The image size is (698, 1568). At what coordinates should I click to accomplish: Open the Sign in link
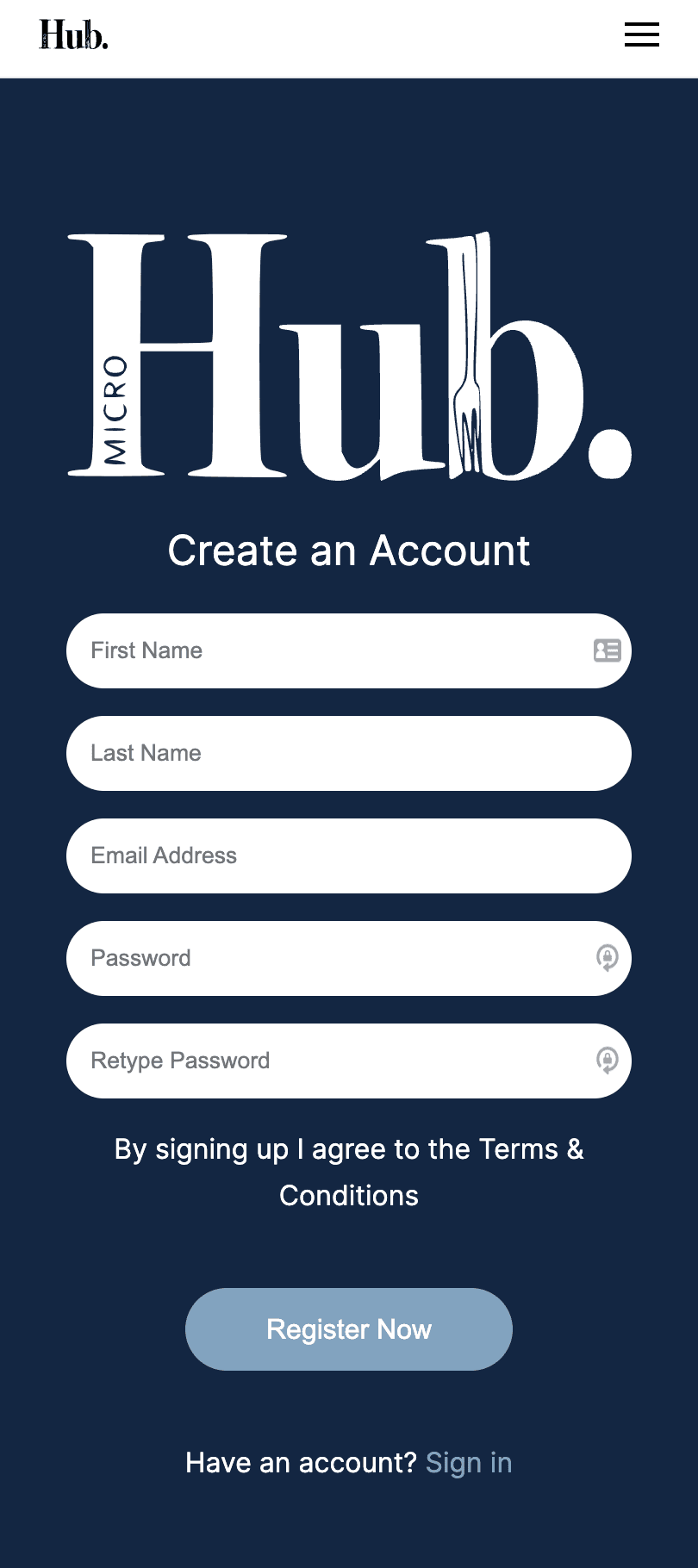pyautogui.click(x=469, y=1462)
